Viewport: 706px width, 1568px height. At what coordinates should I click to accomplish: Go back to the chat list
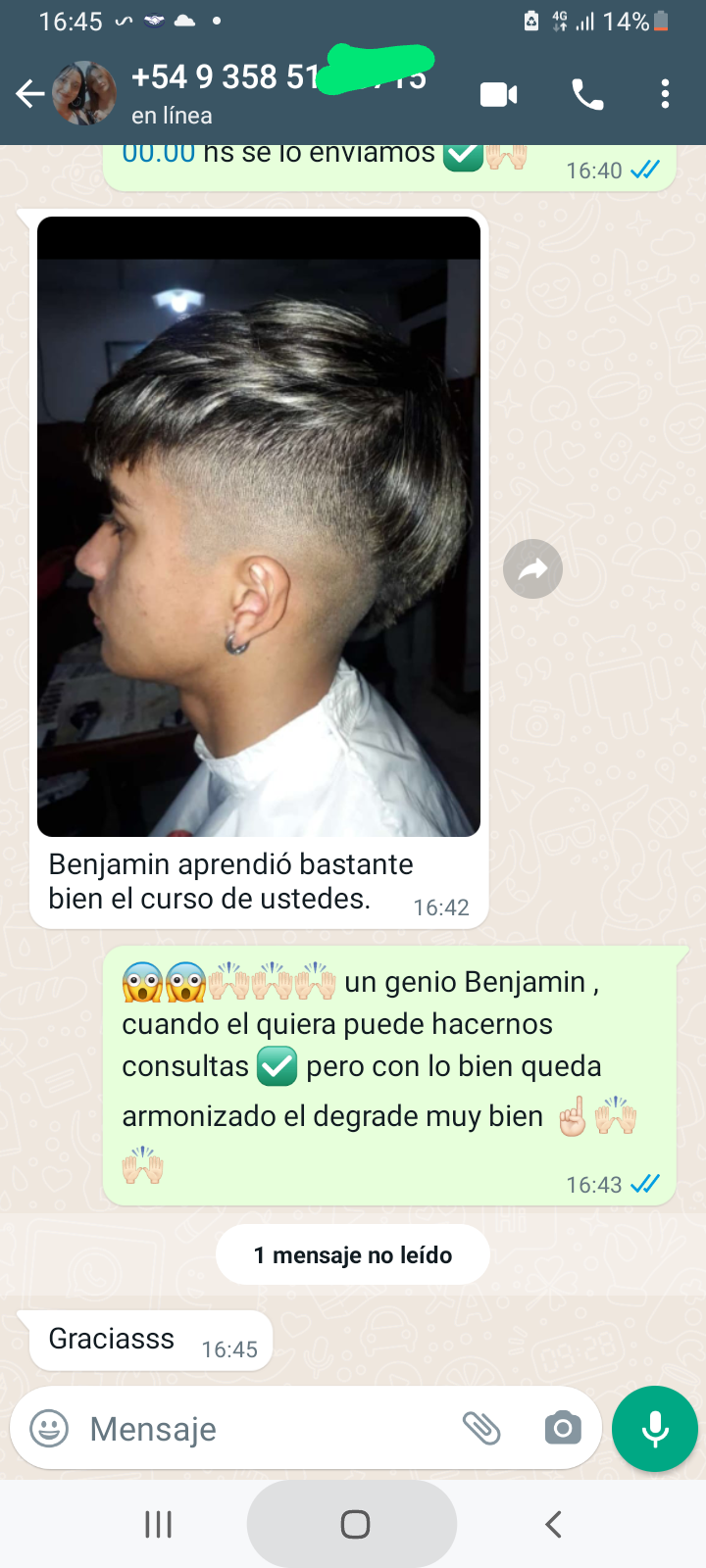pyautogui.click(x=29, y=94)
